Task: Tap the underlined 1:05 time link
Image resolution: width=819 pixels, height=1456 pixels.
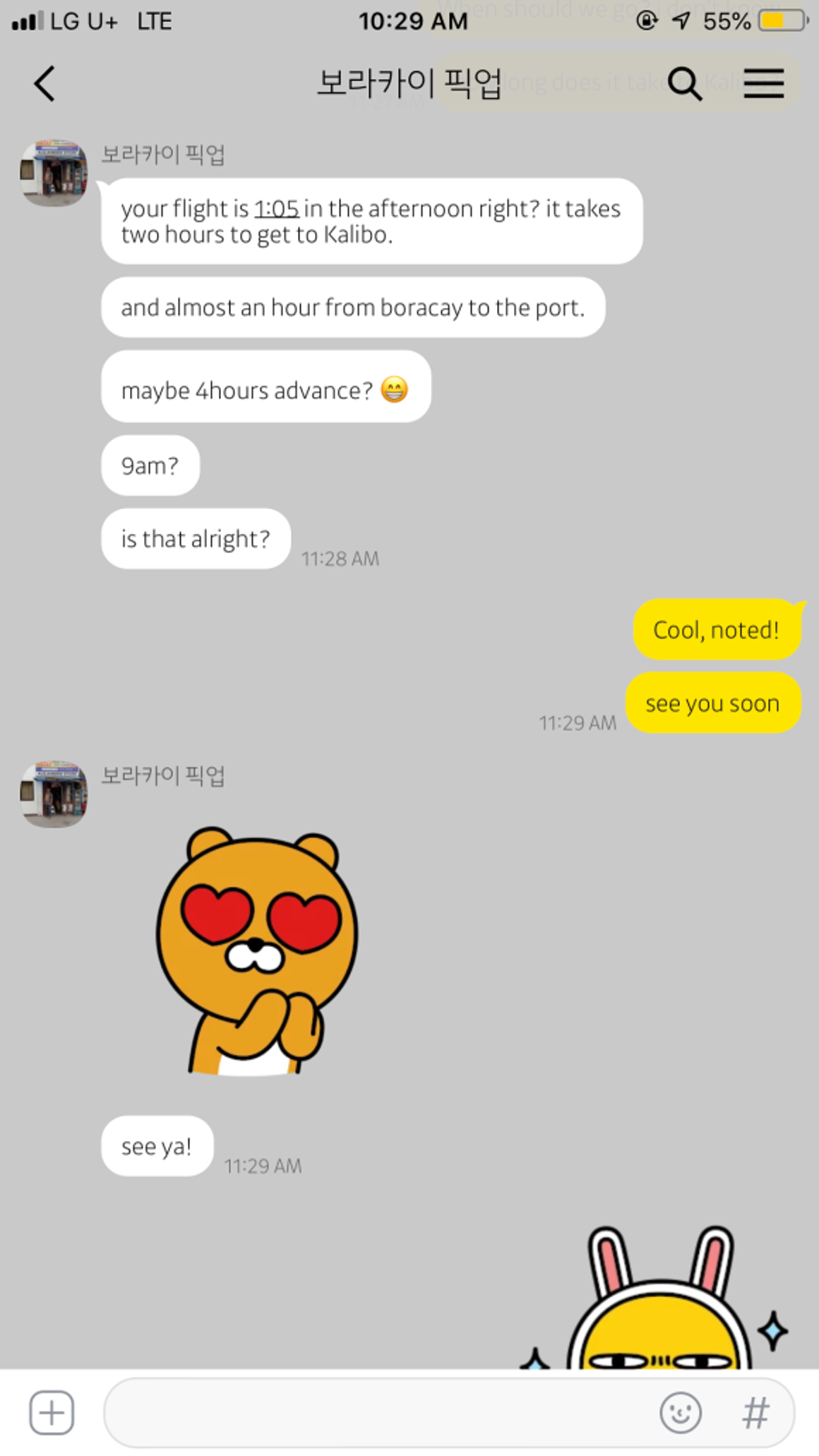Action: tap(276, 209)
